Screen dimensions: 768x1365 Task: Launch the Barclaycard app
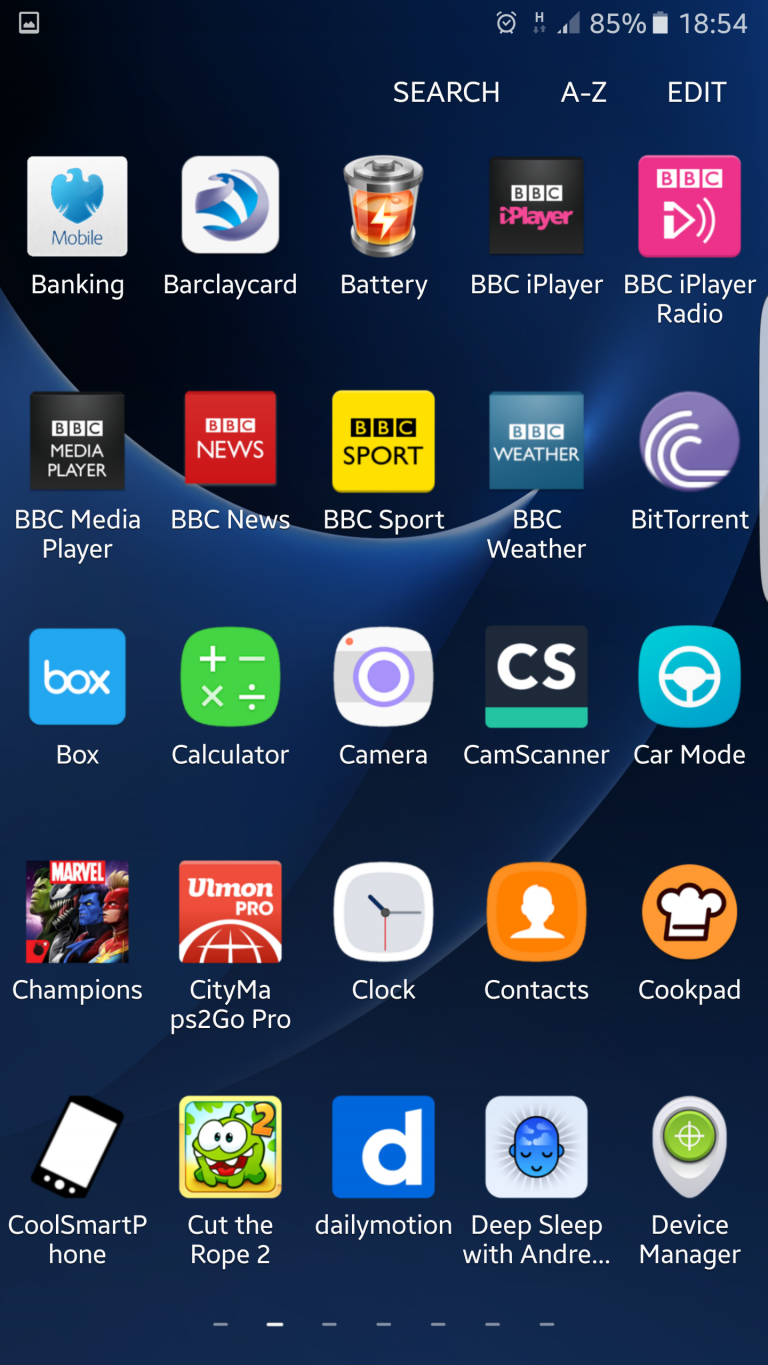coord(230,207)
